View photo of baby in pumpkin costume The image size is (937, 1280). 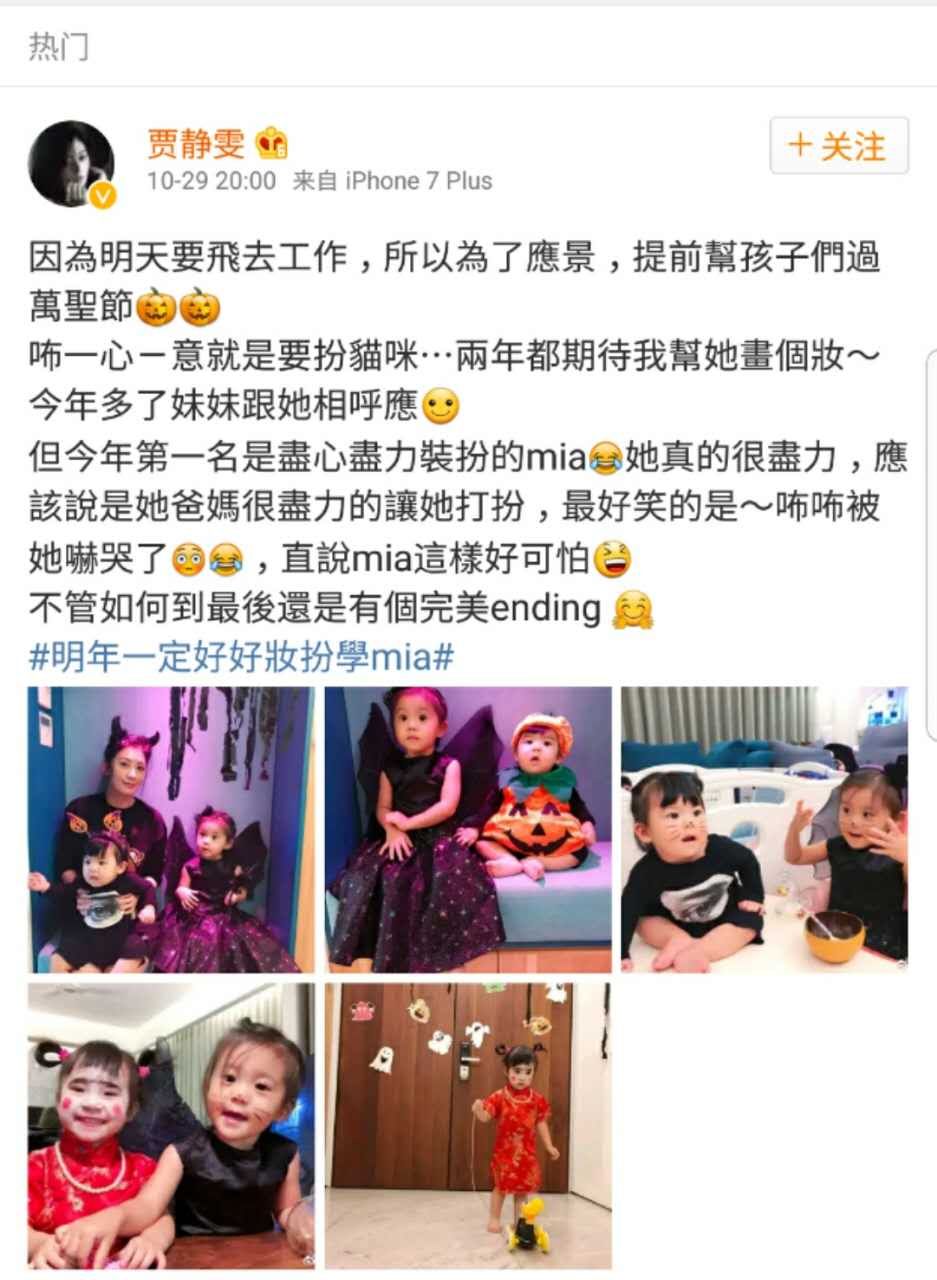click(x=467, y=829)
